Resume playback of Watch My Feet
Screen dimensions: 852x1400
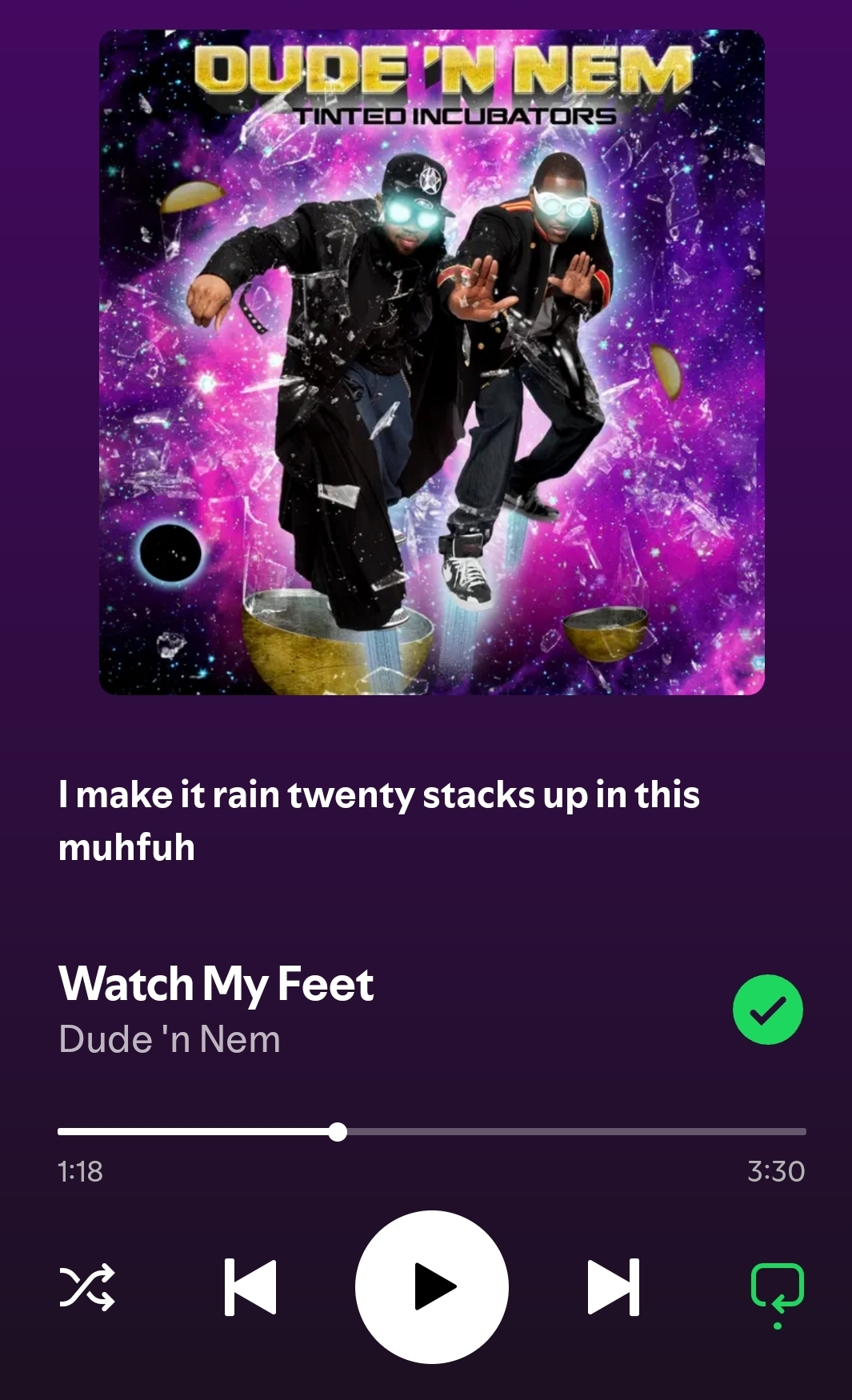[432, 1286]
